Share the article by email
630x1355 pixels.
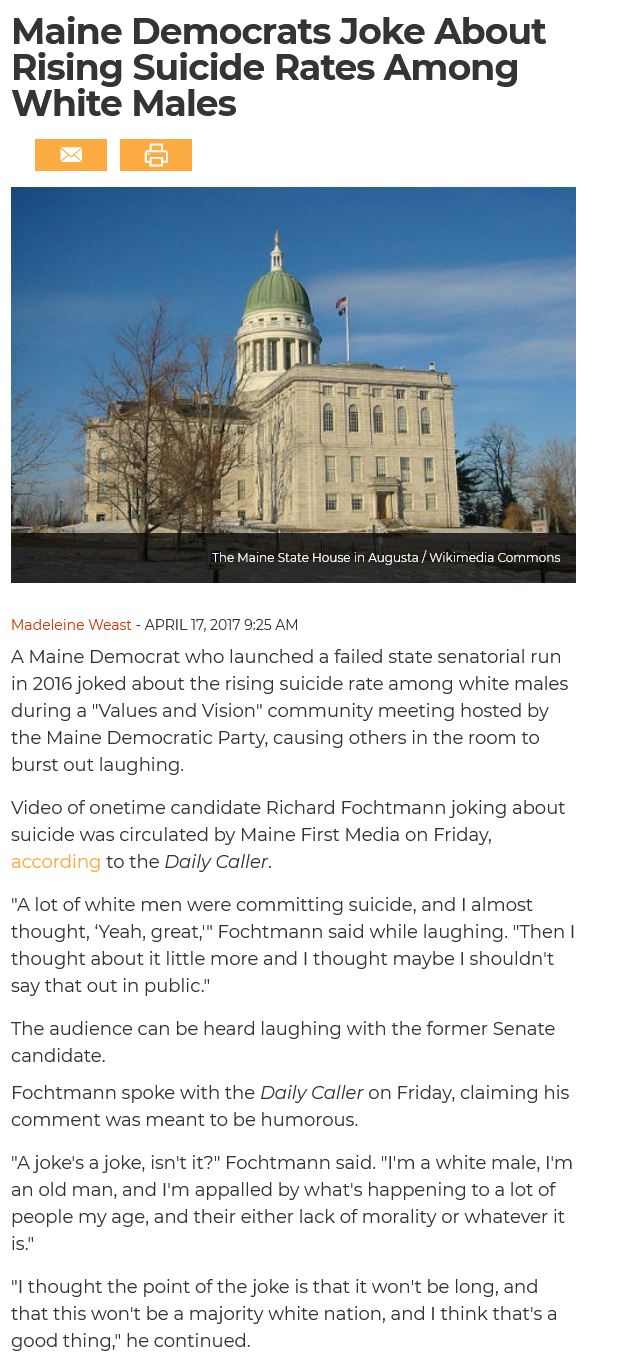[x=71, y=155]
